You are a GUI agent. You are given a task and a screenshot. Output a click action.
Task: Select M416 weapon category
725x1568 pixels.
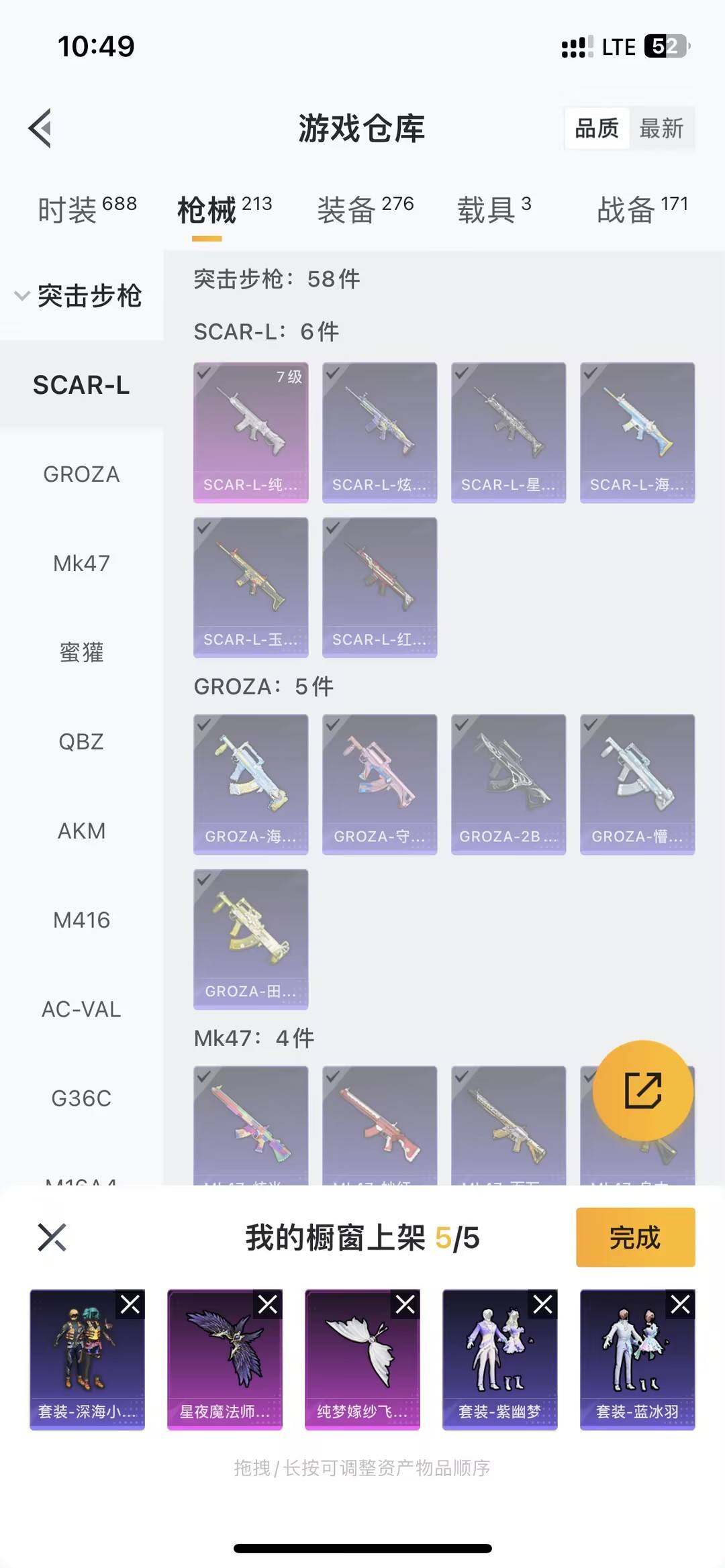coord(81,920)
